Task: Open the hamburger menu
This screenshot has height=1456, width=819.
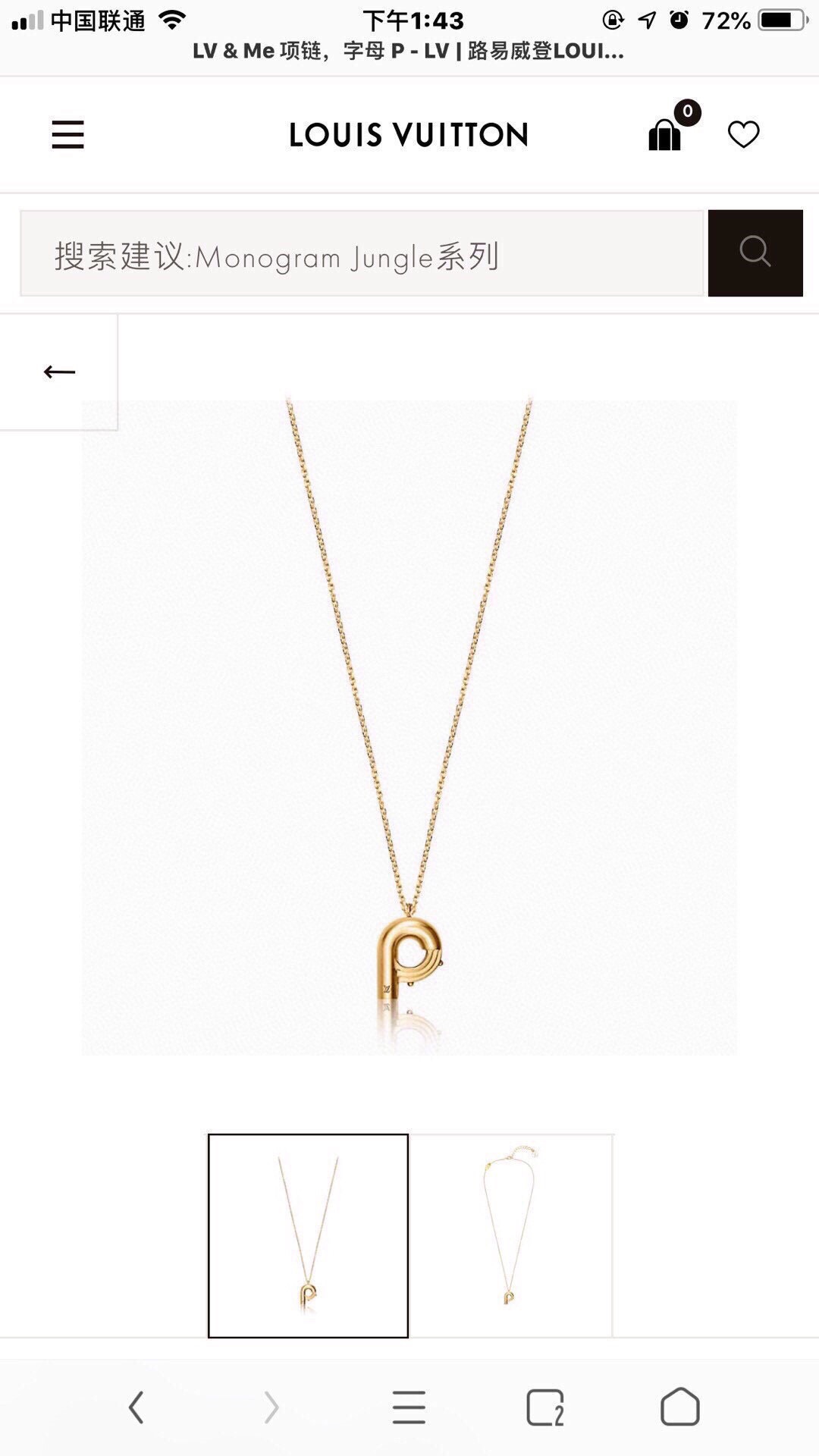Action: [67, 135]
